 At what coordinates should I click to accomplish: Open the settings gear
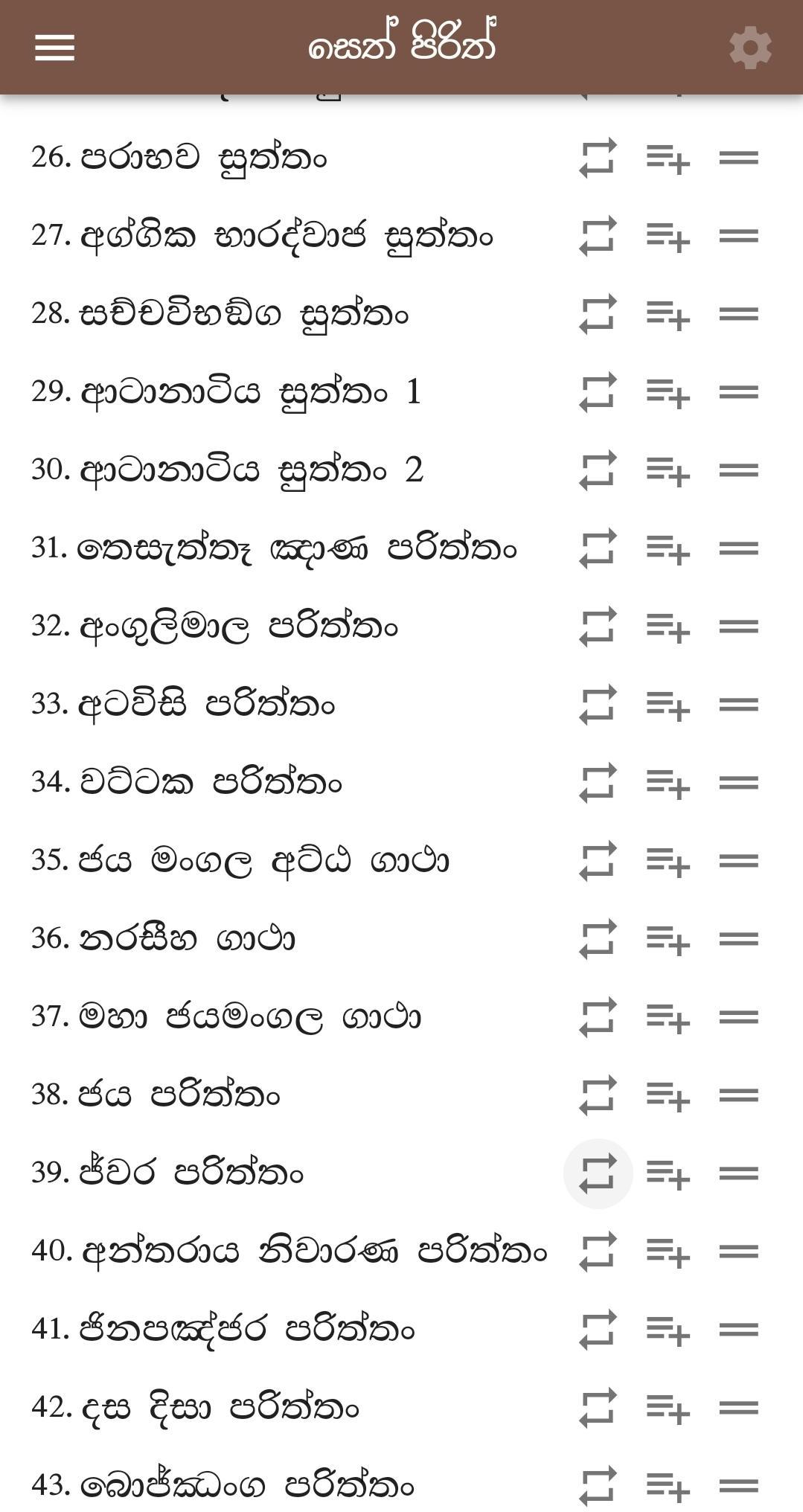point(749,48)
